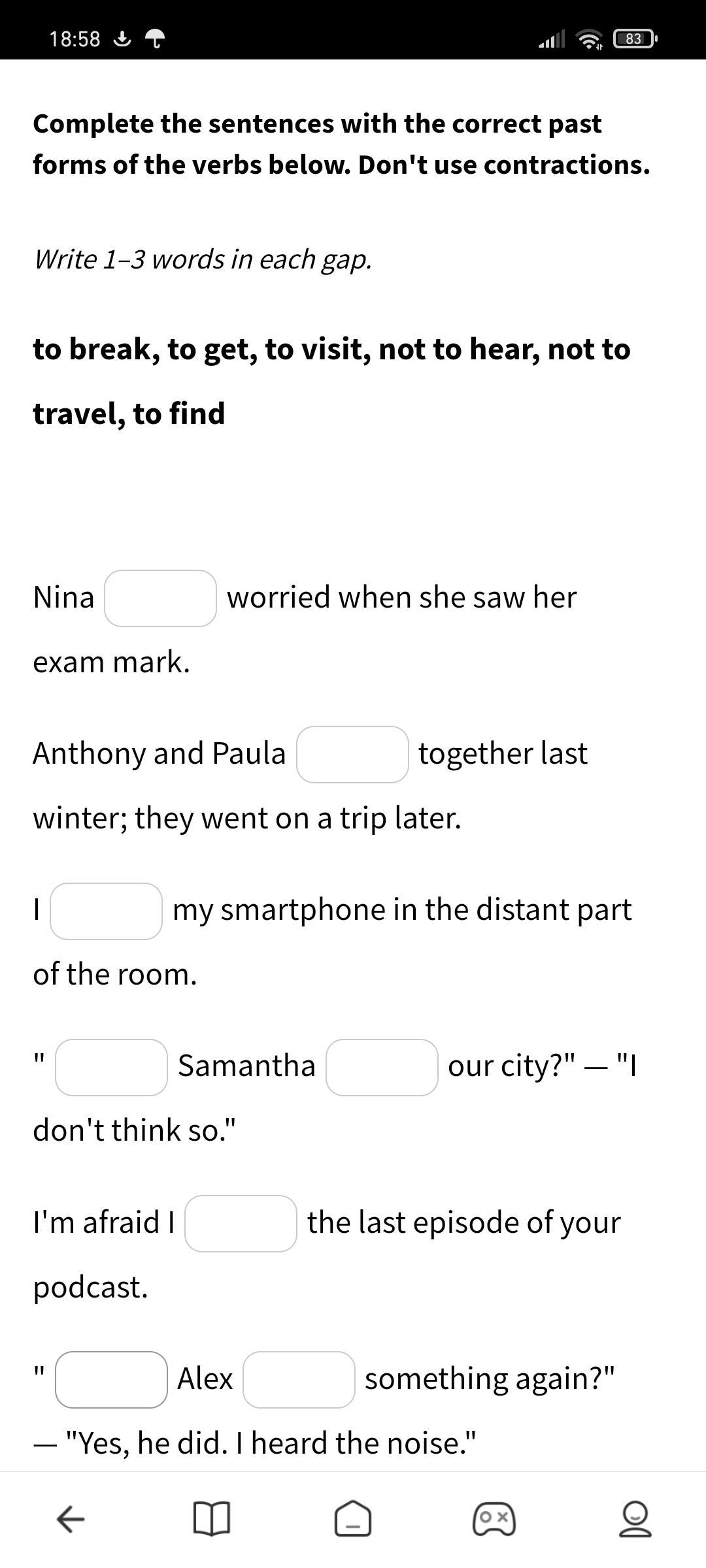Go back with the arrow icon
Image resolution: width=706 pixels, height=1568 pixels.
click(71, 1519)
